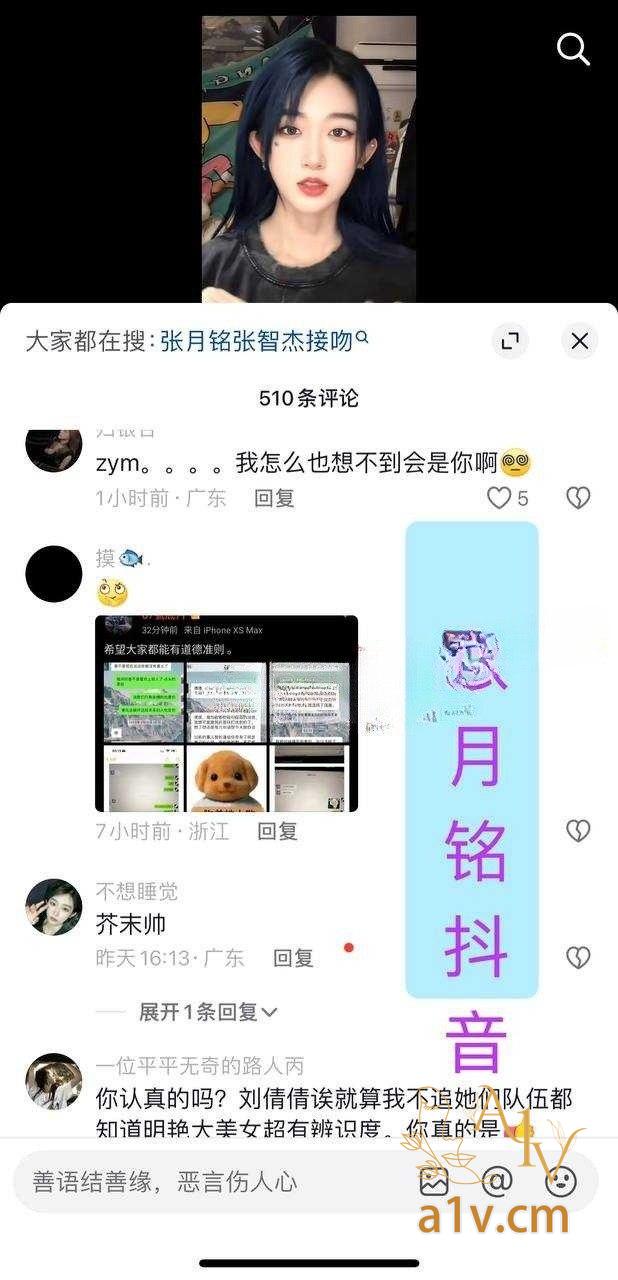The image size is (618, 1280).
Task: Open 一位平平无奇的路人丙's profile avatar
Action: tap(53, 1081)
